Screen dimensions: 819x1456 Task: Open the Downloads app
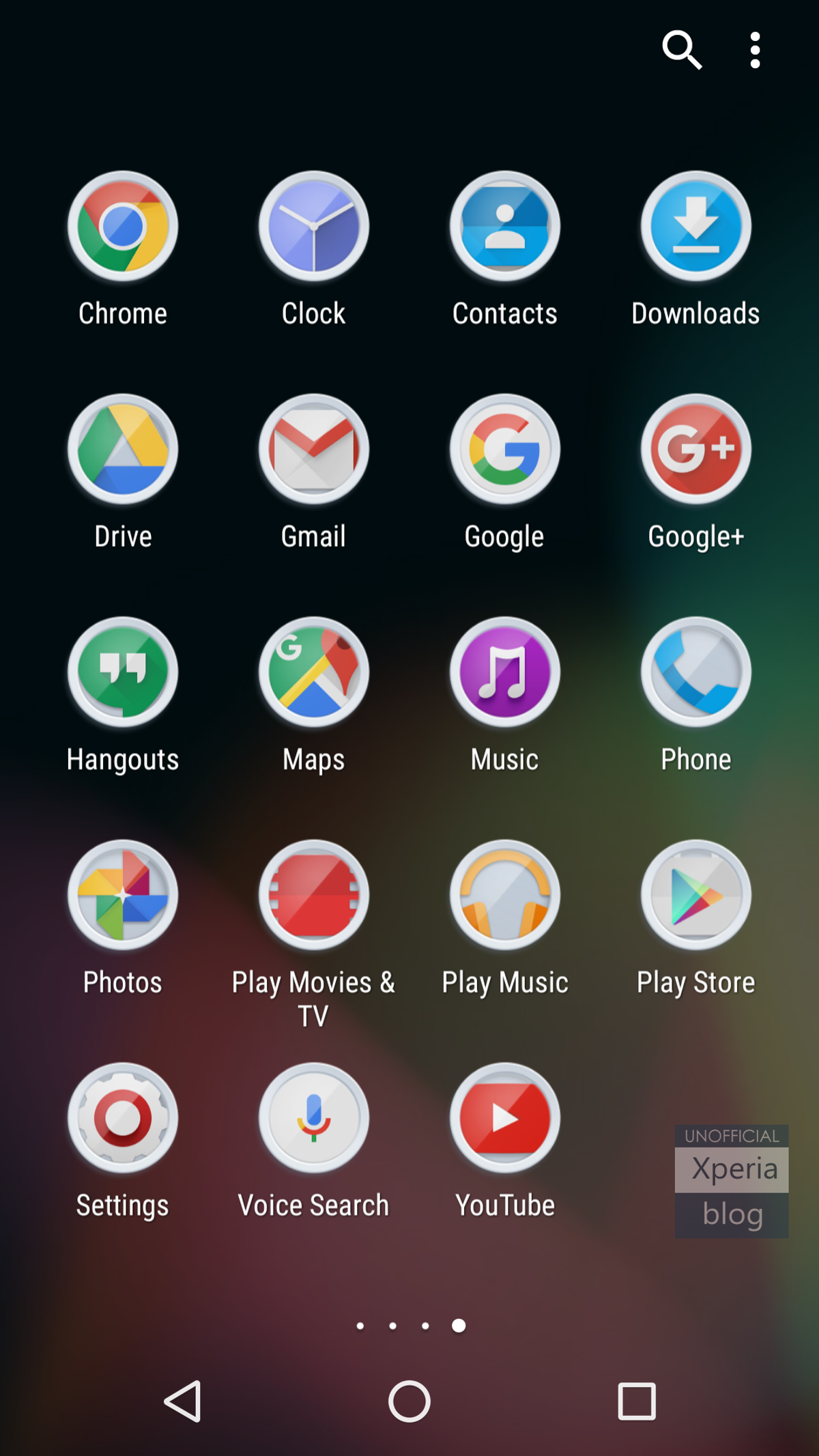[695, 227]
